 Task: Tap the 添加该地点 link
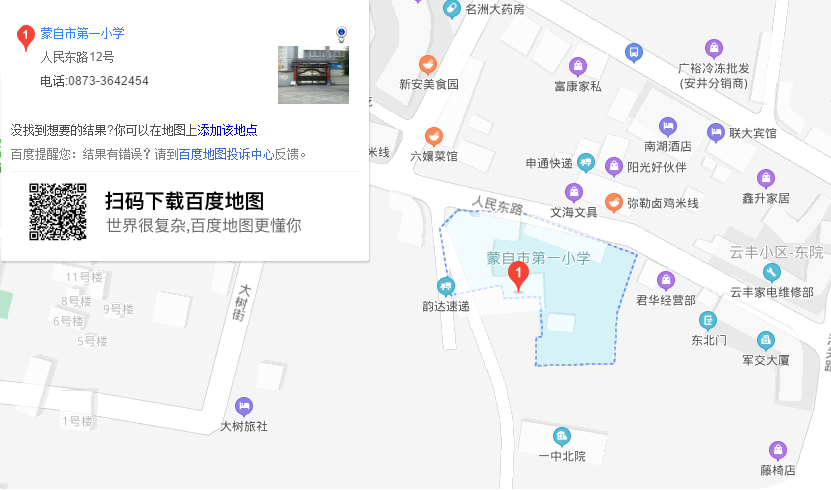click(x=228, y=130)
